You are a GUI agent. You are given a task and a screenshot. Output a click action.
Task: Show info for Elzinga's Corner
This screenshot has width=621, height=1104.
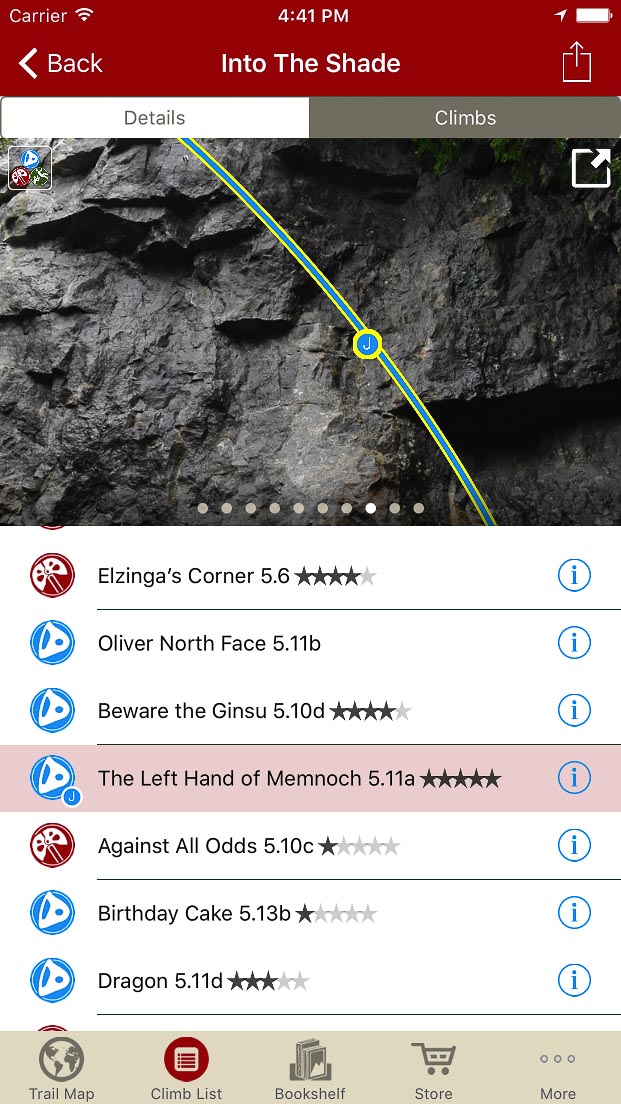pos(574,576)
